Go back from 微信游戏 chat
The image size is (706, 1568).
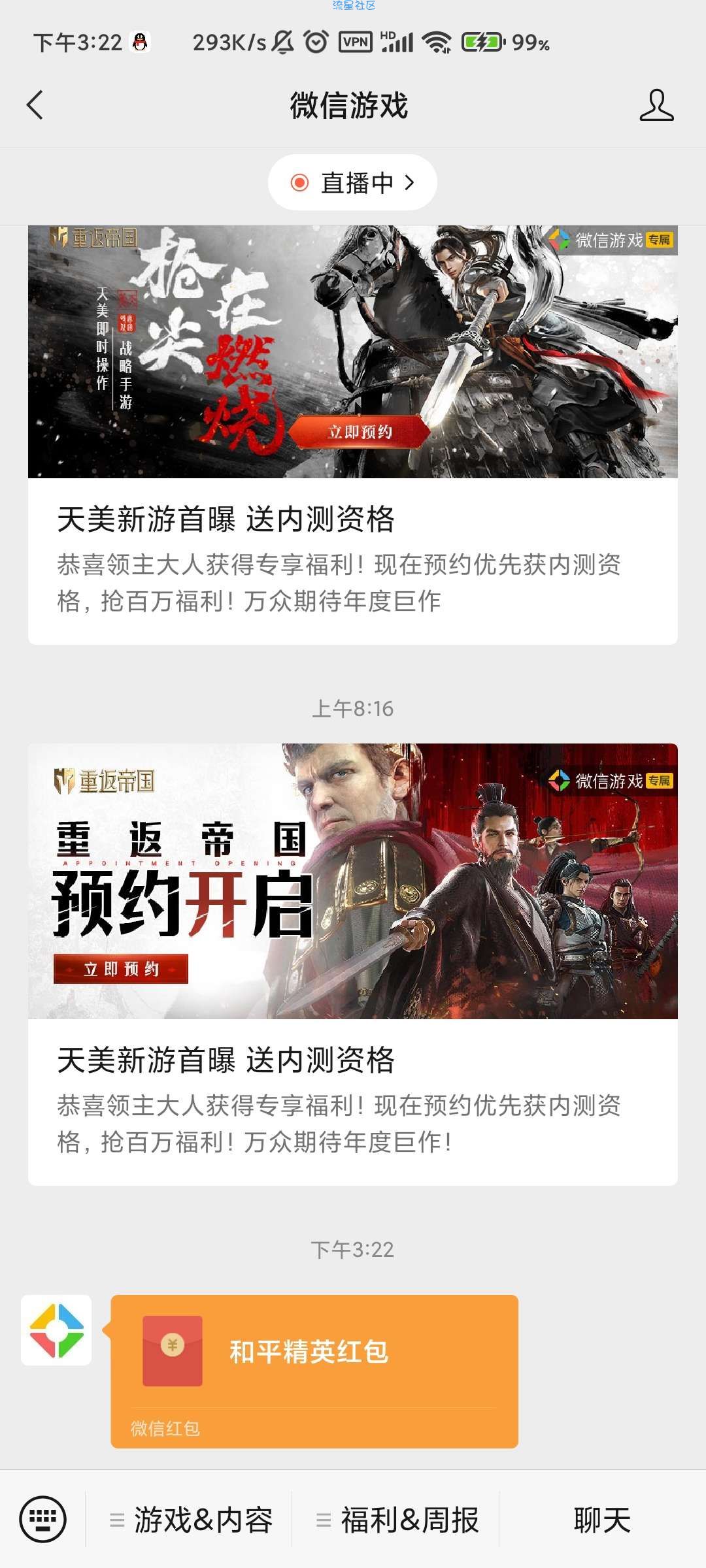[x=35, y=105]
